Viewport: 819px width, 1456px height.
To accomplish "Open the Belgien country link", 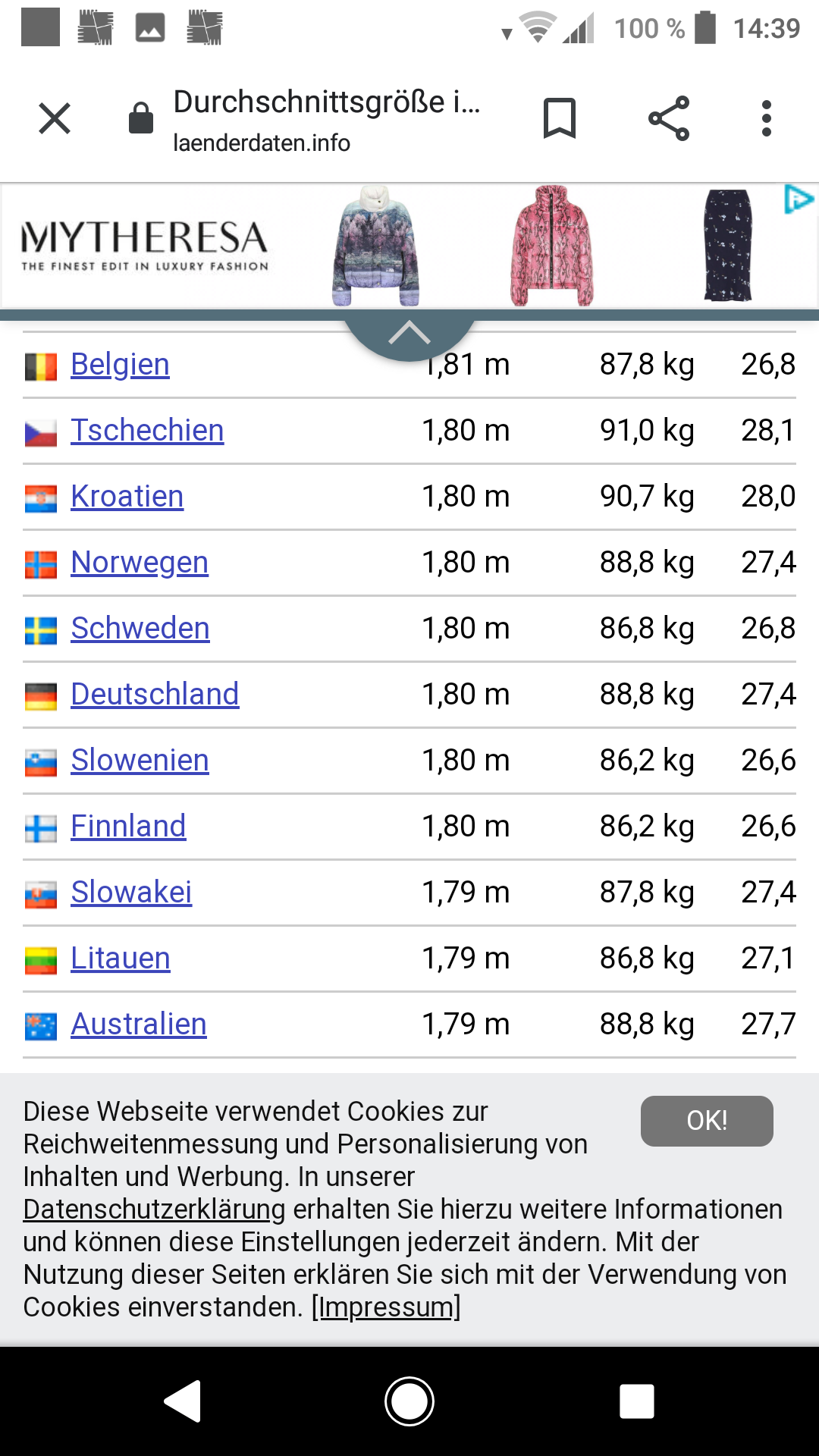I will 120,365.
